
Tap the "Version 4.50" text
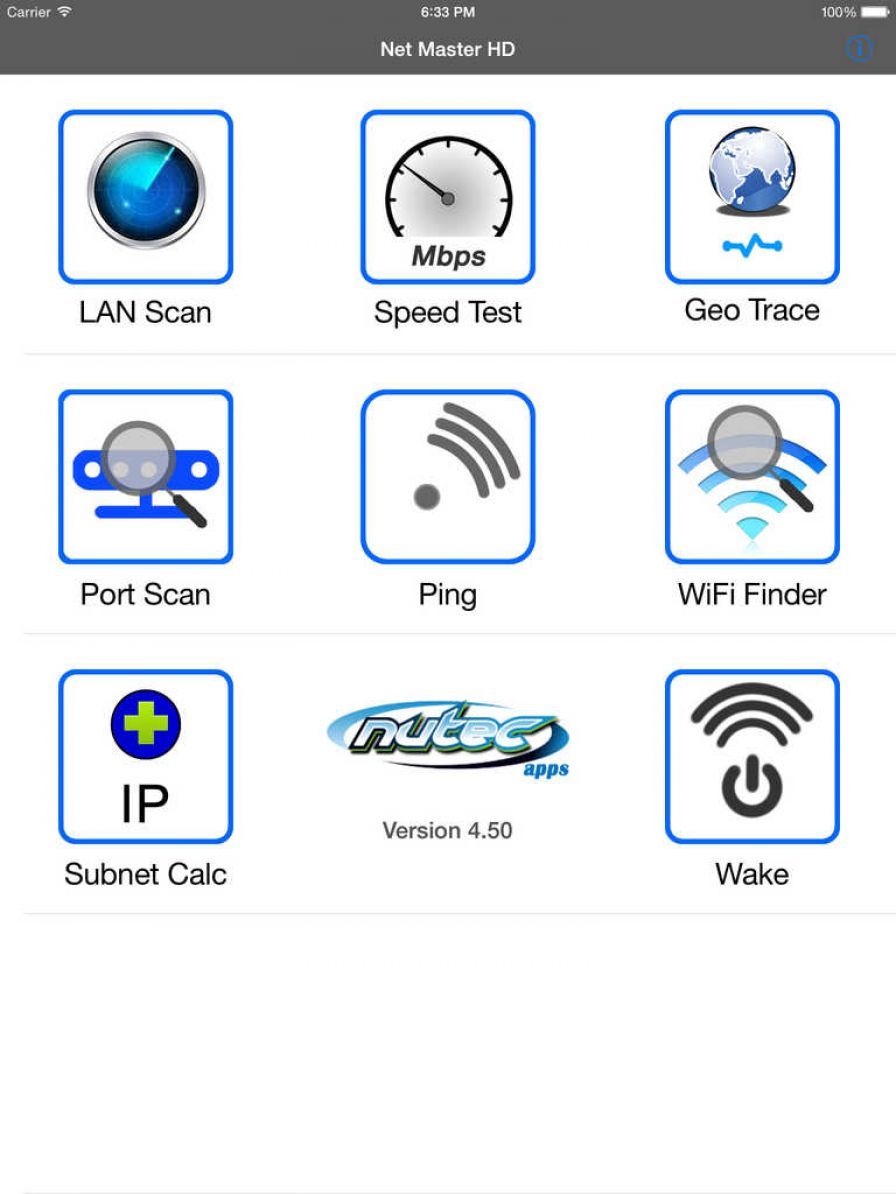coord(446,830)
